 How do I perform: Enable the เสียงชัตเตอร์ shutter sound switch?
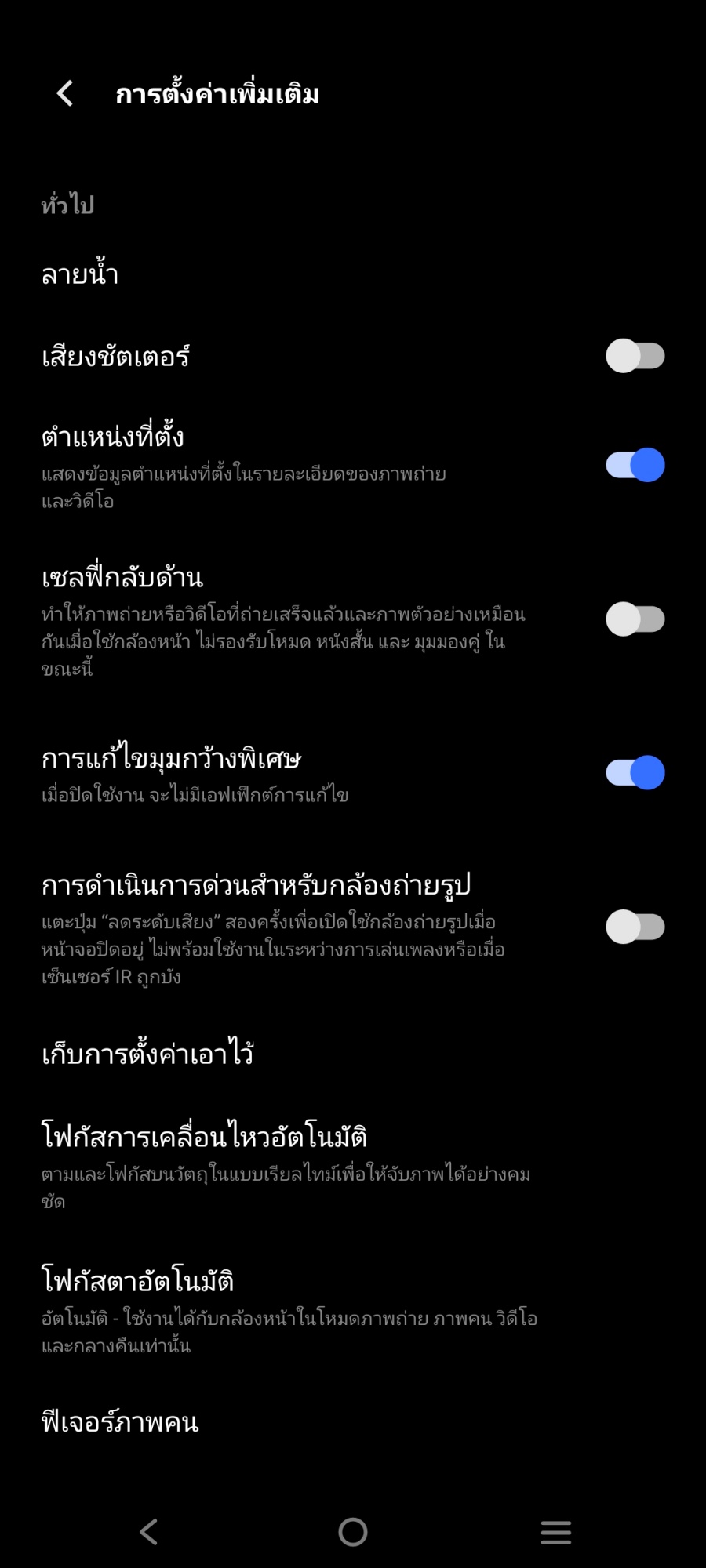(x=635, y=356)
